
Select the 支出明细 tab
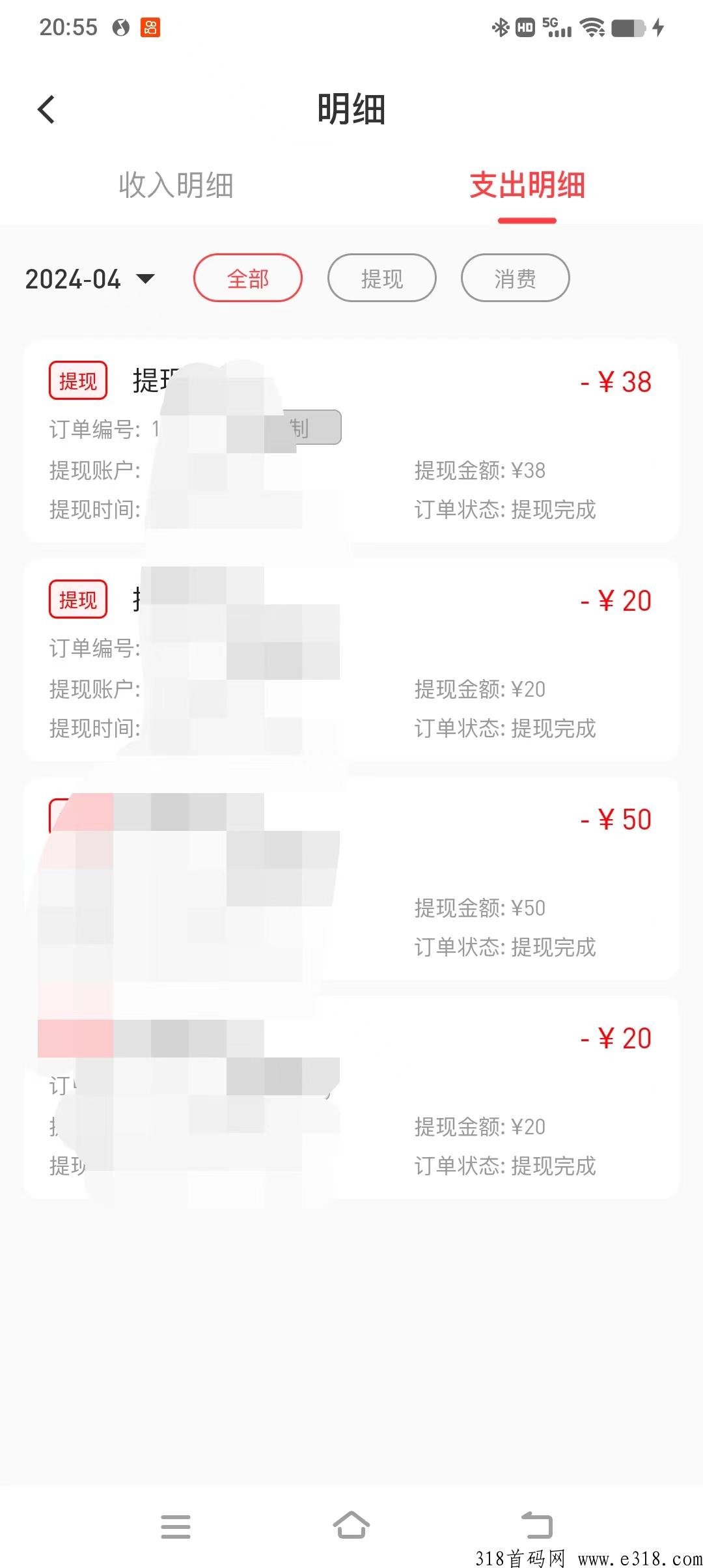[527, 185]
